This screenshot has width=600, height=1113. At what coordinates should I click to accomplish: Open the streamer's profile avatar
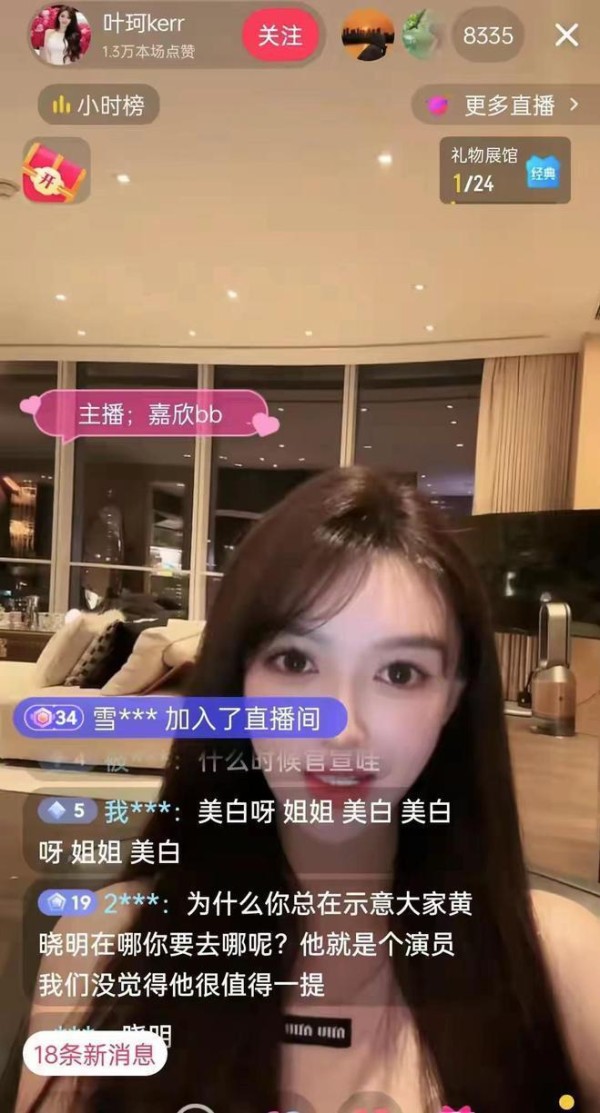pos(60,35)
